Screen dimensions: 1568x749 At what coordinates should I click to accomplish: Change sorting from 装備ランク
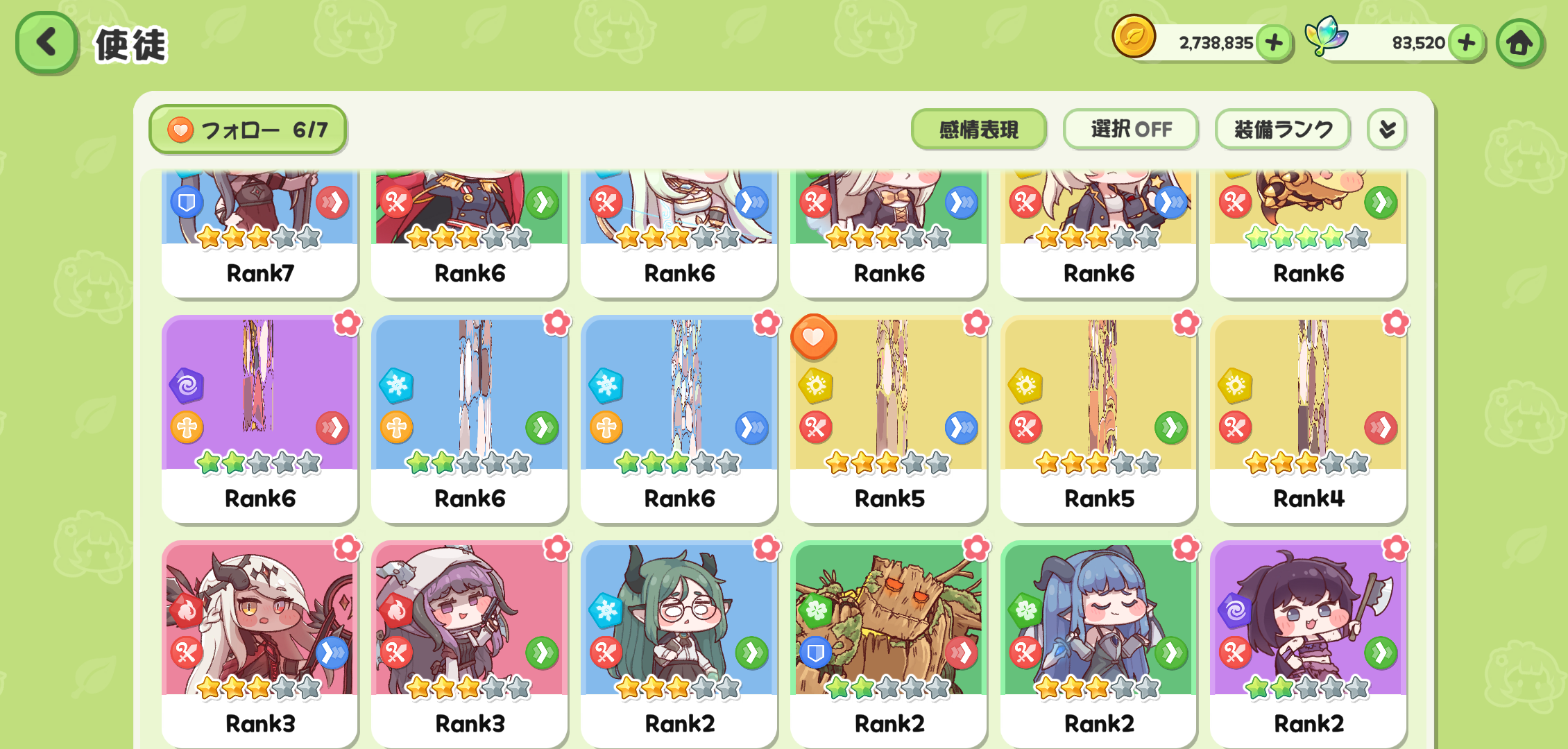(x=1282, y=130)
